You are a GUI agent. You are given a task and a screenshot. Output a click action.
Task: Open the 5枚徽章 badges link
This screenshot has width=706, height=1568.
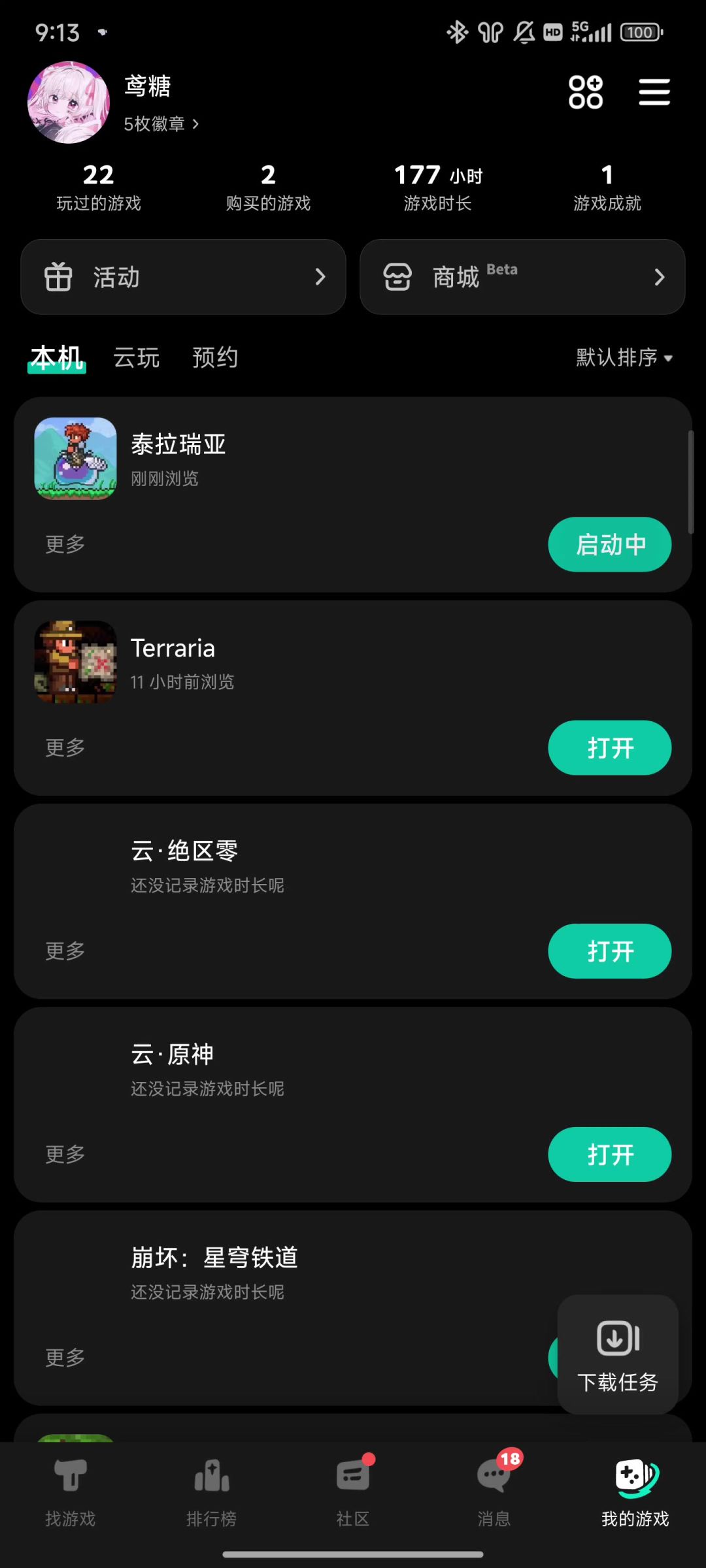pos(161,124)
